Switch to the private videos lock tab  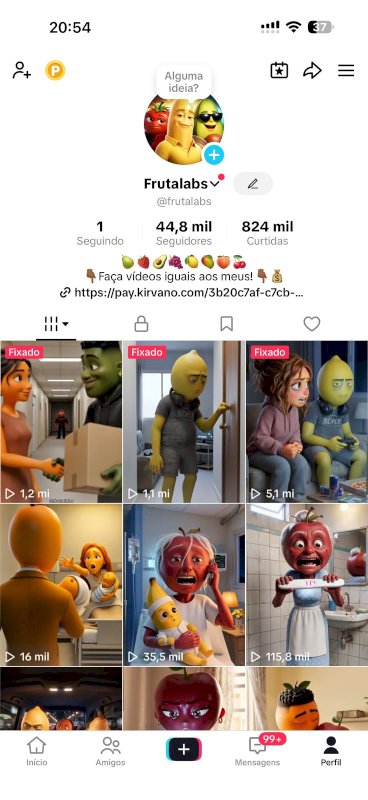coord(141,323)
